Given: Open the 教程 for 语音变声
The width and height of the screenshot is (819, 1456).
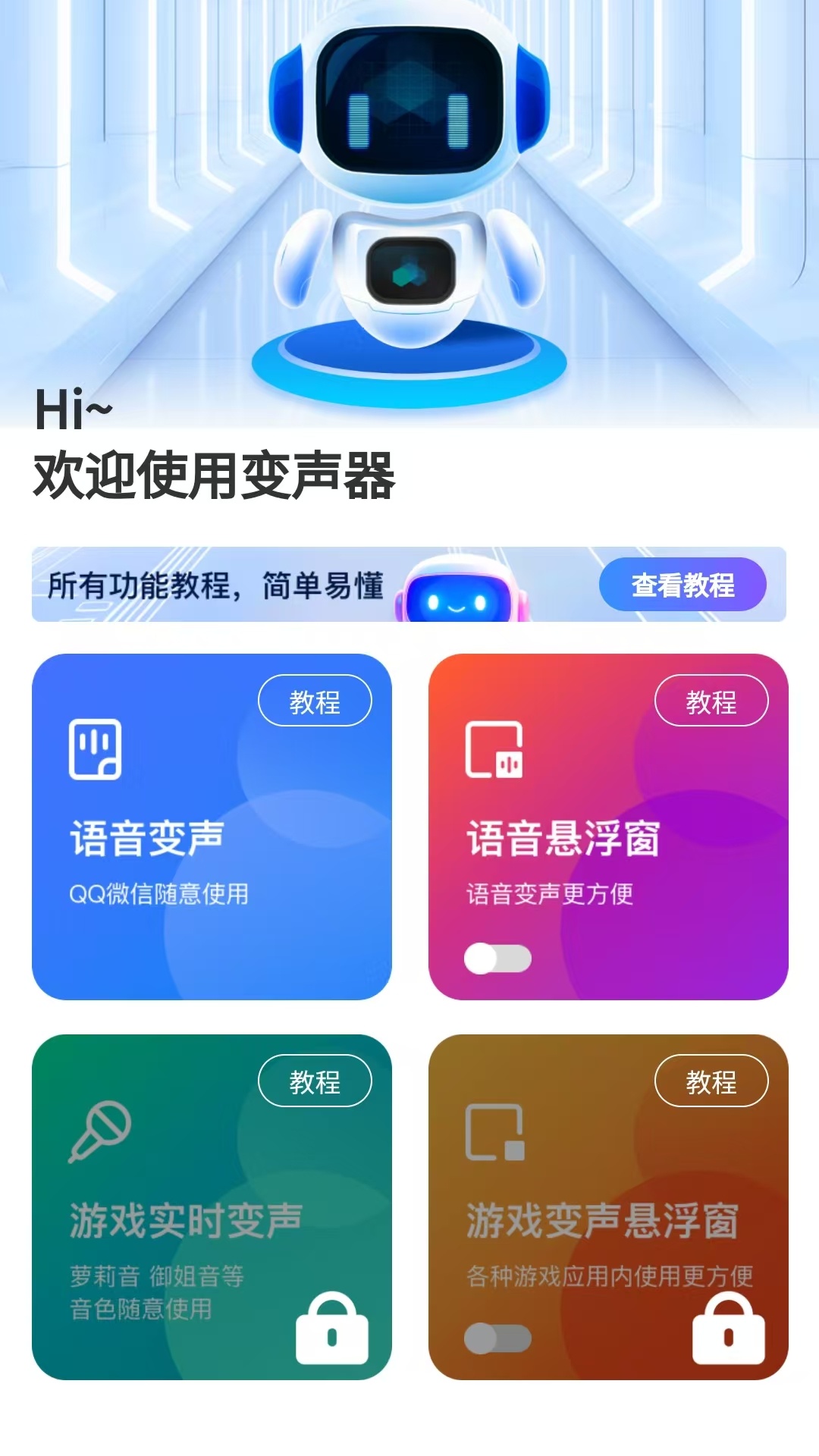Looking at the screenshot, I should pyautogui.click(x=315, y=701).
